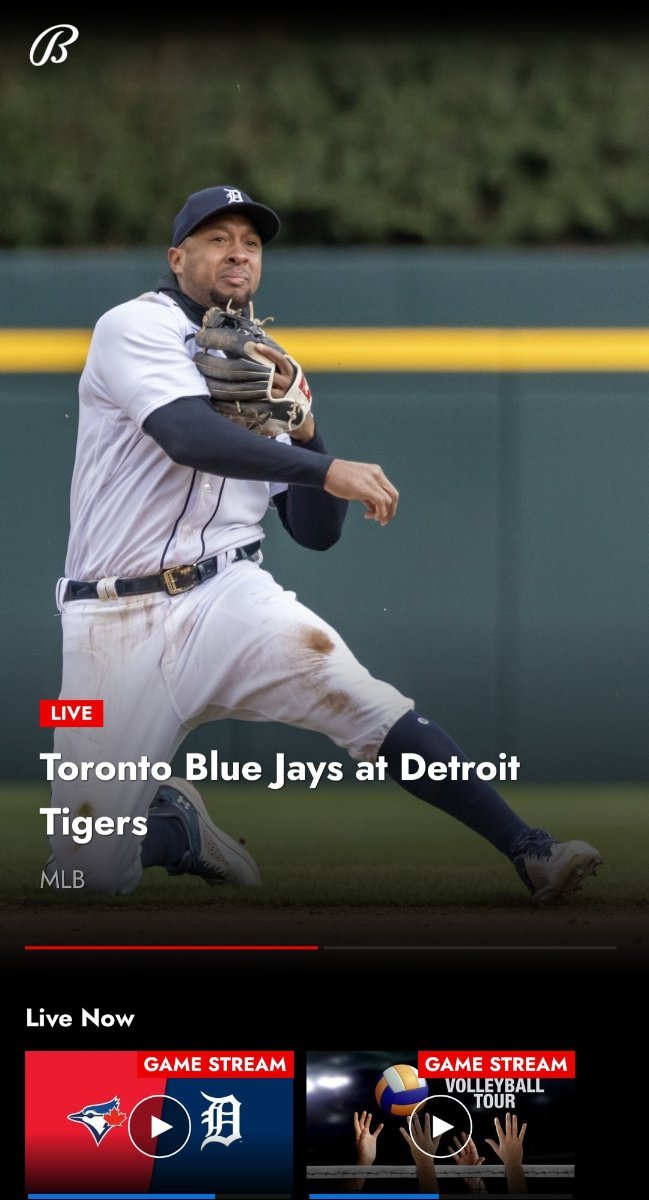Open the live Blue Jays at Tigers banner

(x=279, y=795)
